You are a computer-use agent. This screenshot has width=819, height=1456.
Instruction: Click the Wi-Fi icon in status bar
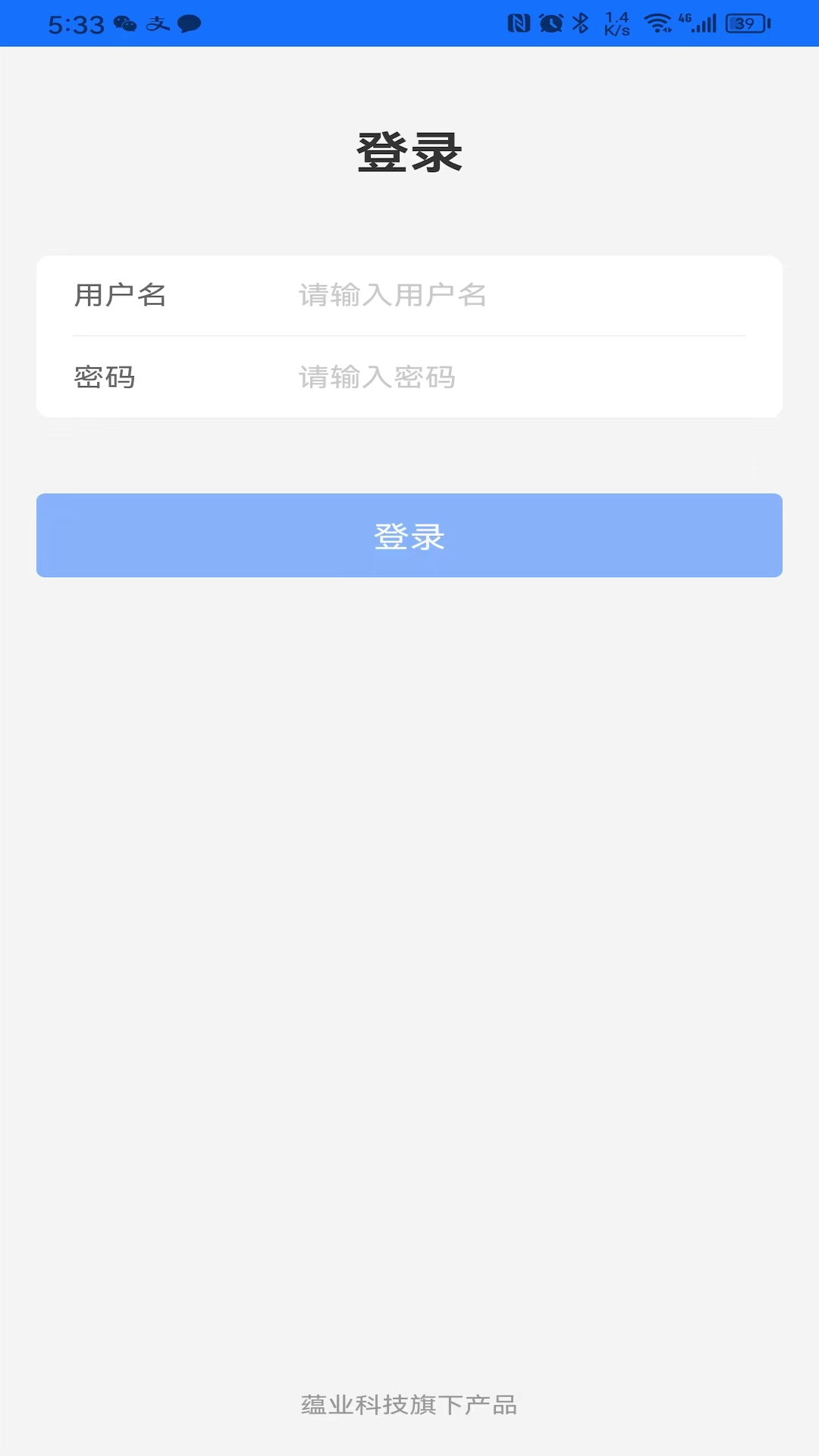[657, 23]
